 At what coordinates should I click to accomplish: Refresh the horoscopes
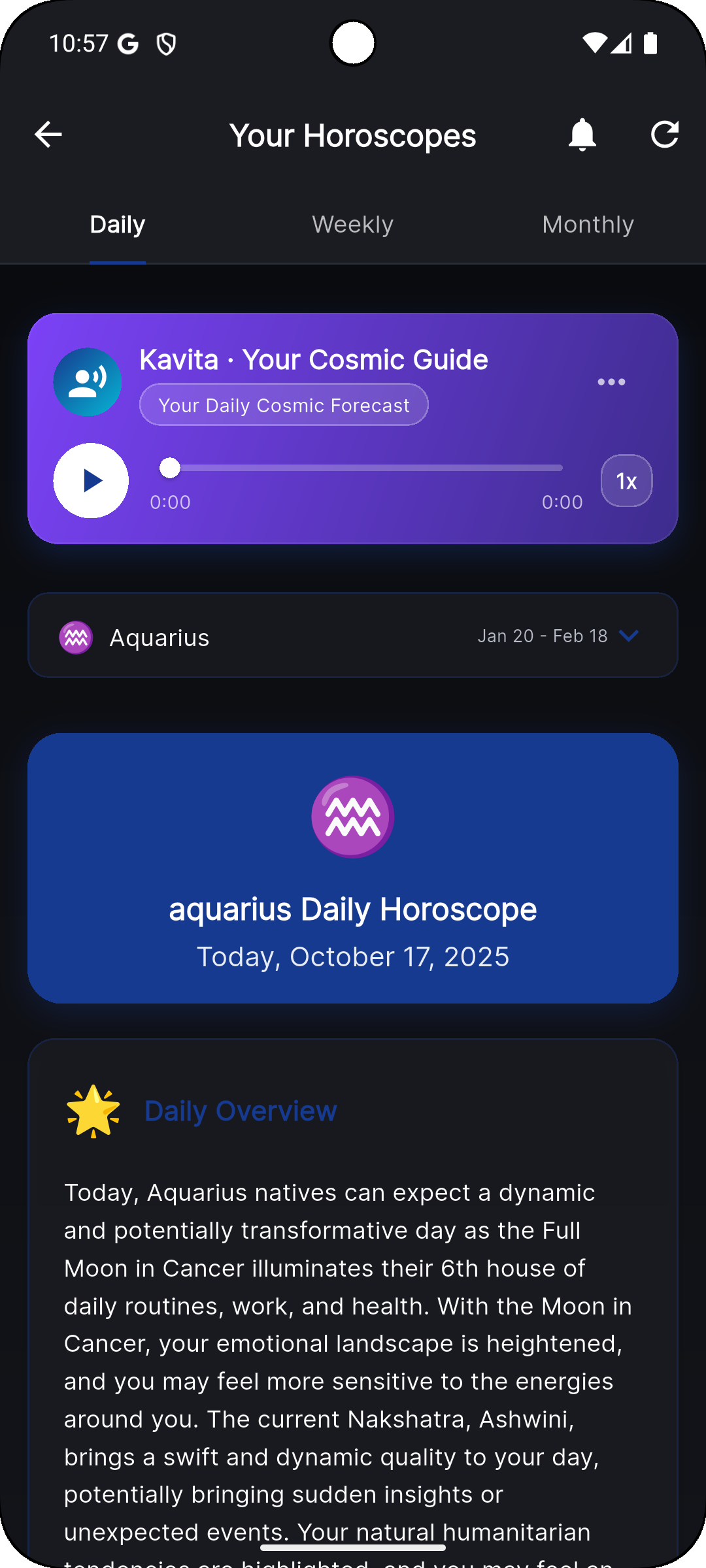(665, 135)
